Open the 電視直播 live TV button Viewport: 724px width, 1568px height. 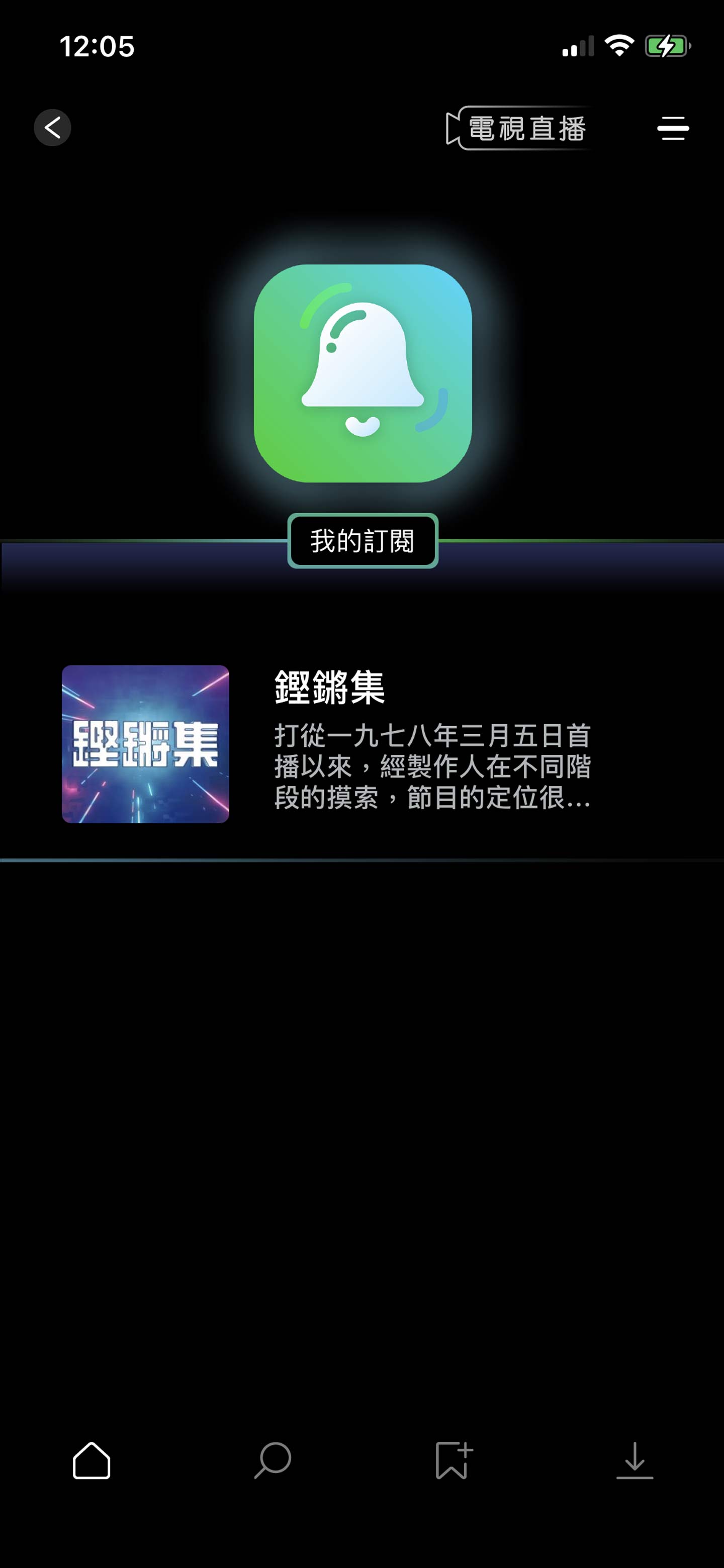tap(518, 129)
